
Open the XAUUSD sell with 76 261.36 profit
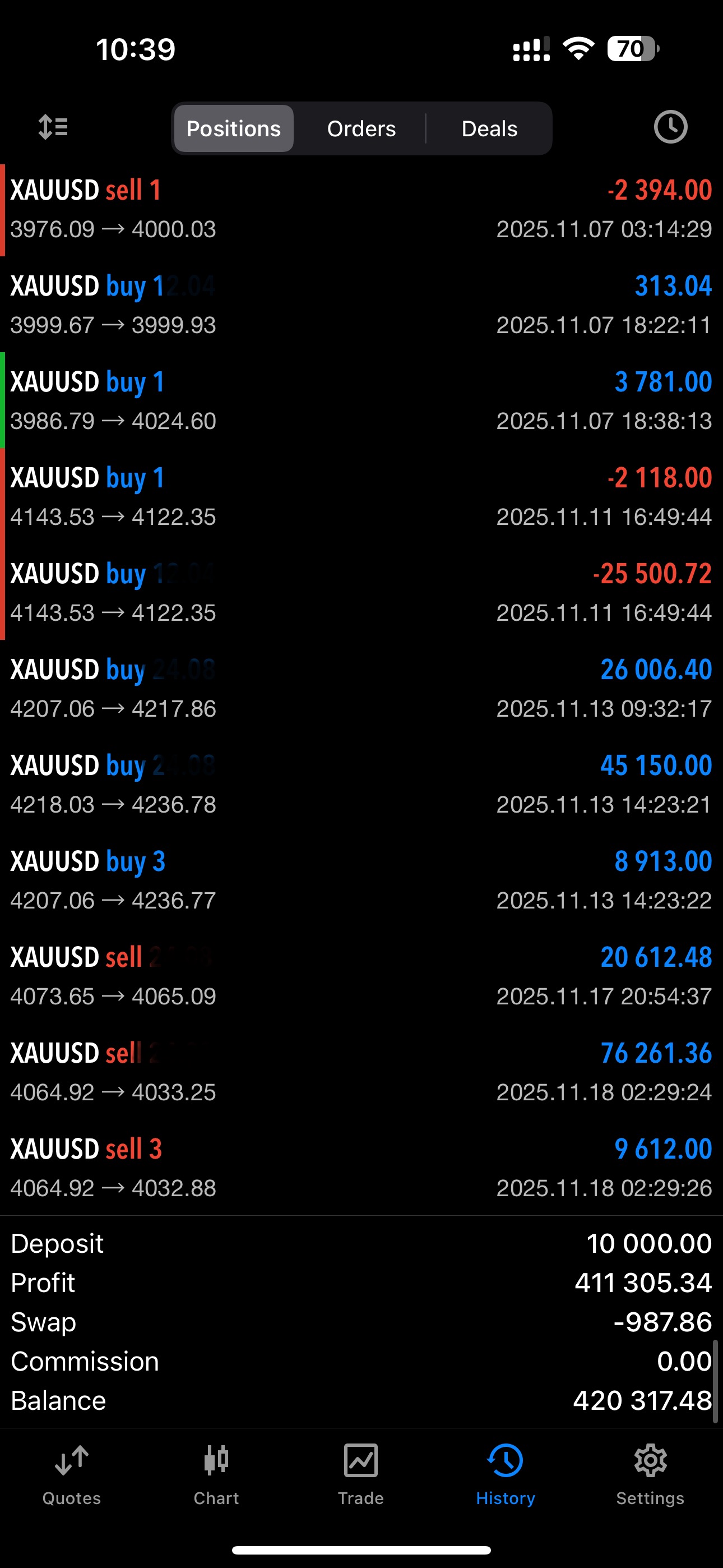click(361, 1072)
